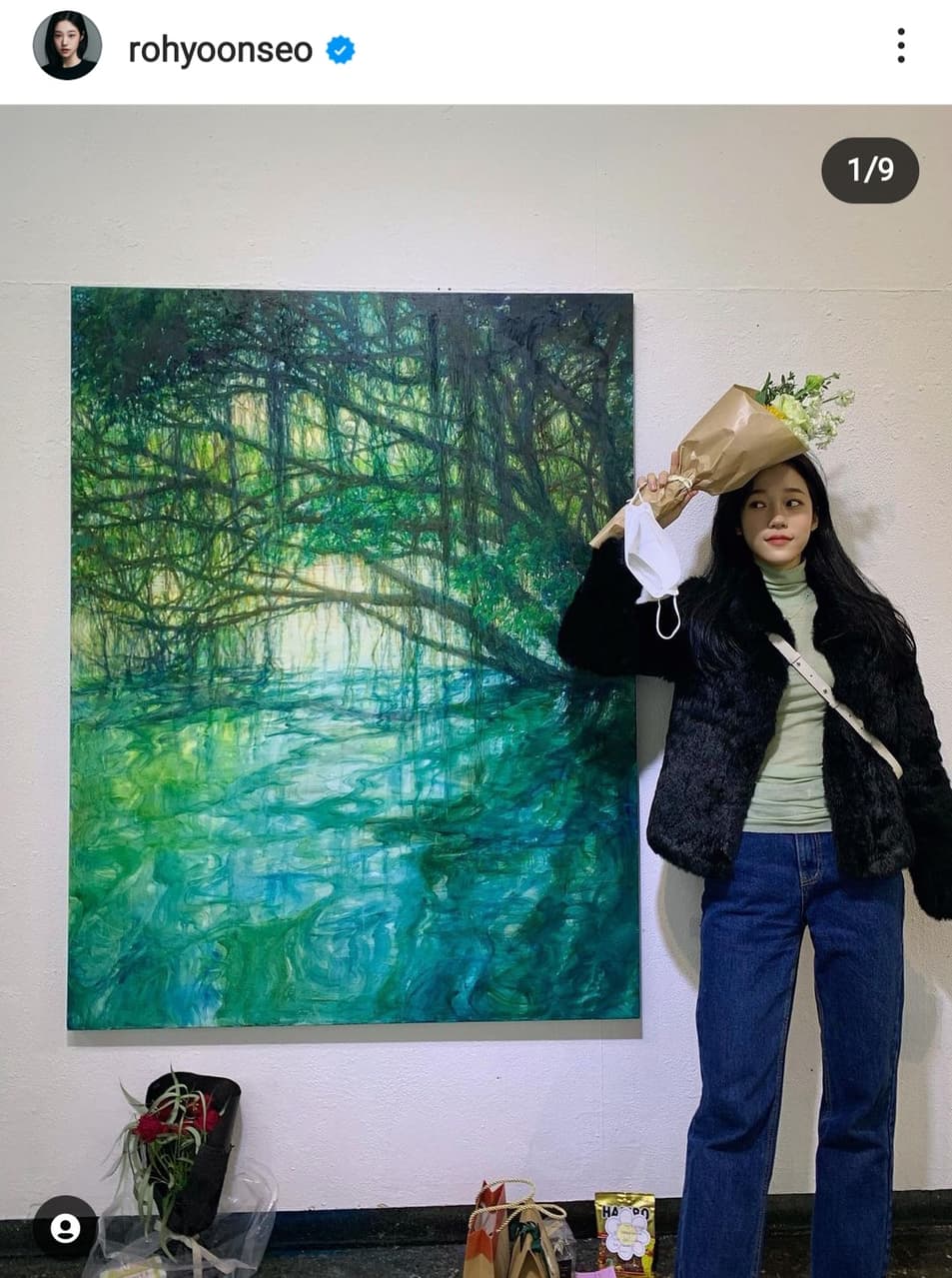
Task: Show tagged people in the photo
Action: click(65, 1227)
